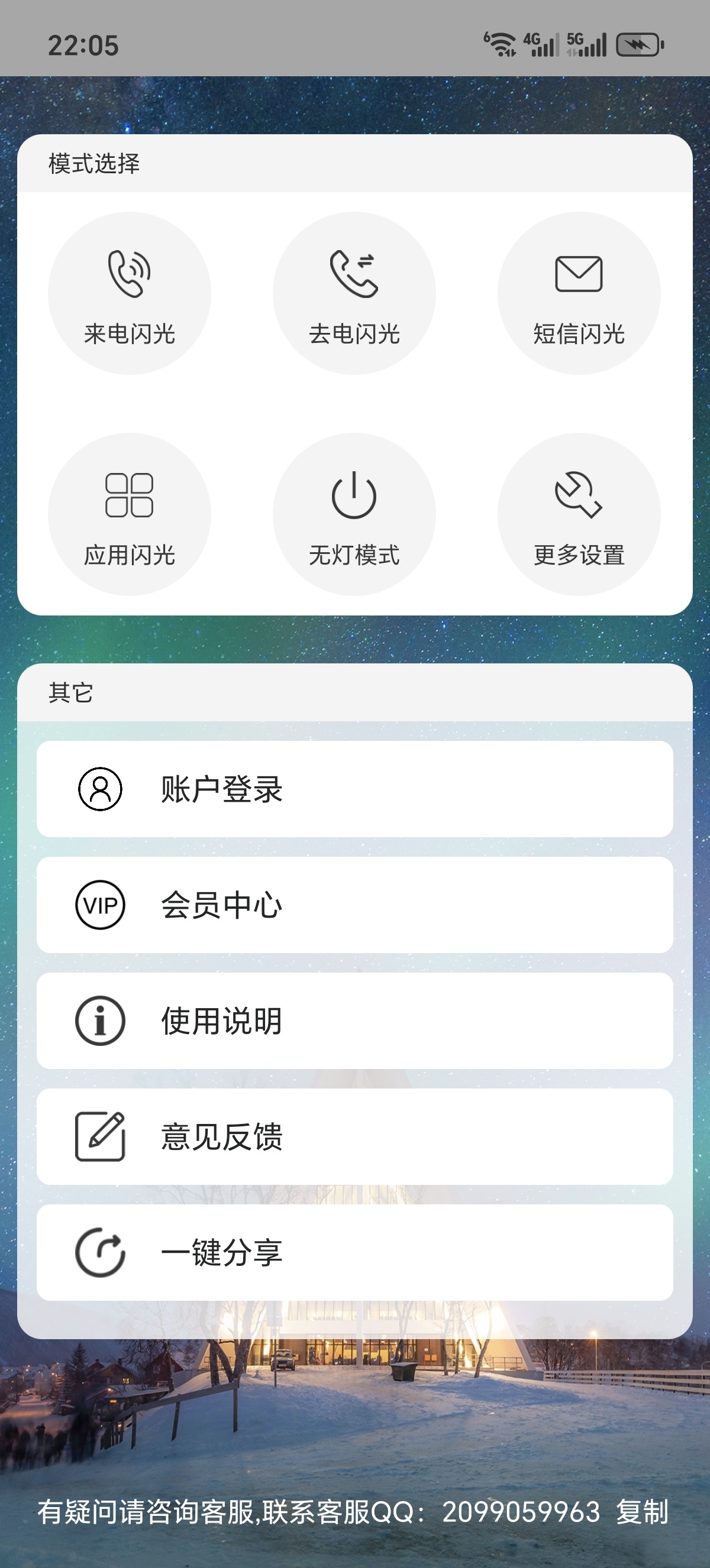Enable 无灯模式 no-light mode
The height and width of the screenshot is (1568, 710).
(x=354, y=514)
